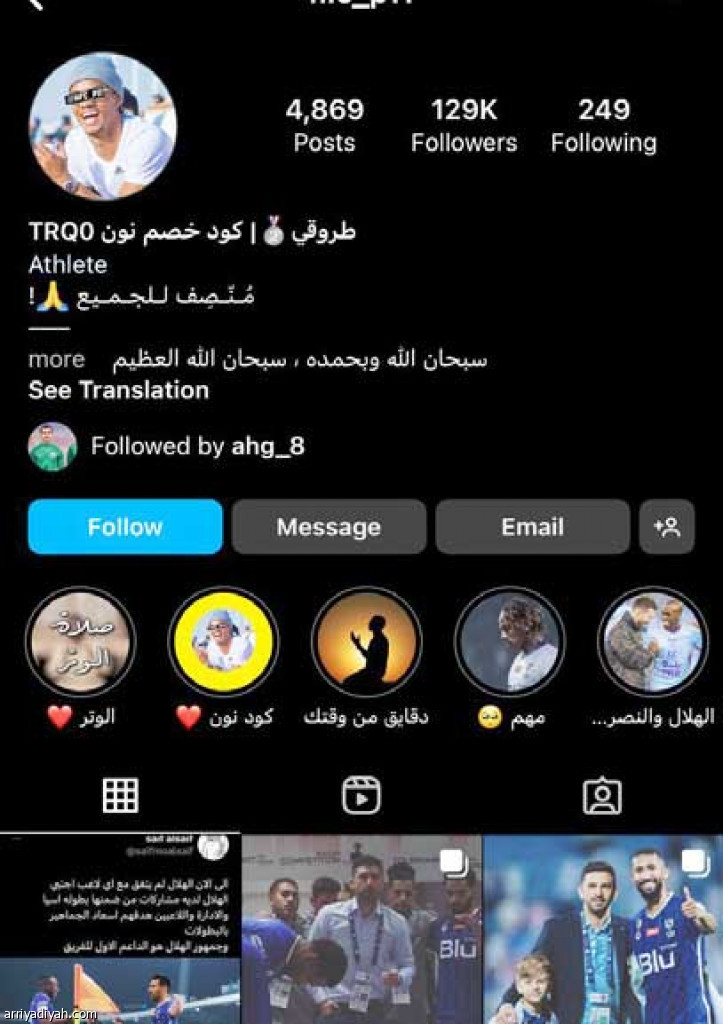
Task: View the 129K Followers list
Action: [x=464, y=125]
